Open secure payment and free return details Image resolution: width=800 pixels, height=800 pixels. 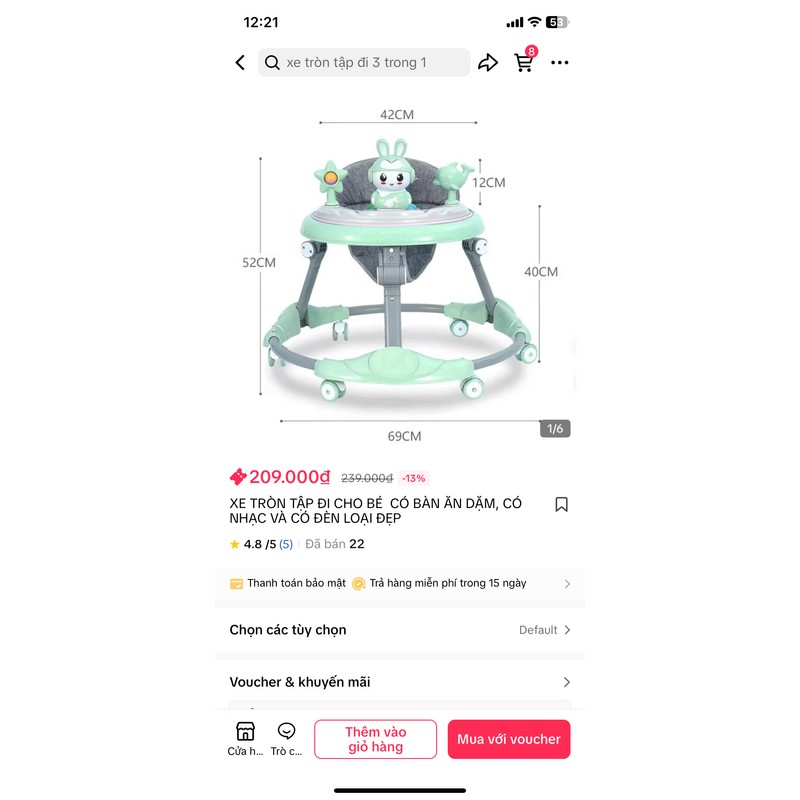click(400, 583)
